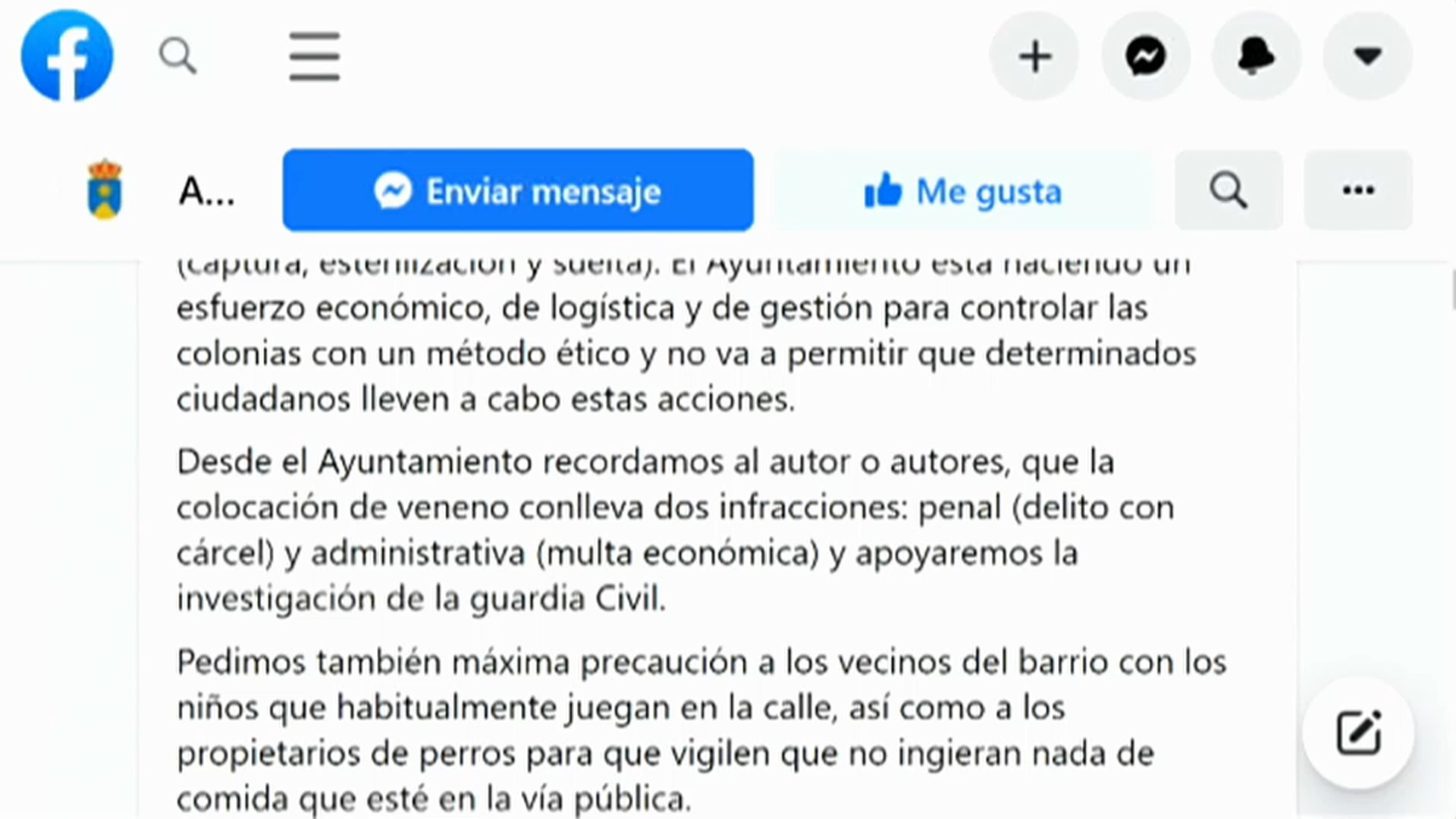Open Facebook search at the top
The width and height of the screenshot is (1456, 819).
177,56
